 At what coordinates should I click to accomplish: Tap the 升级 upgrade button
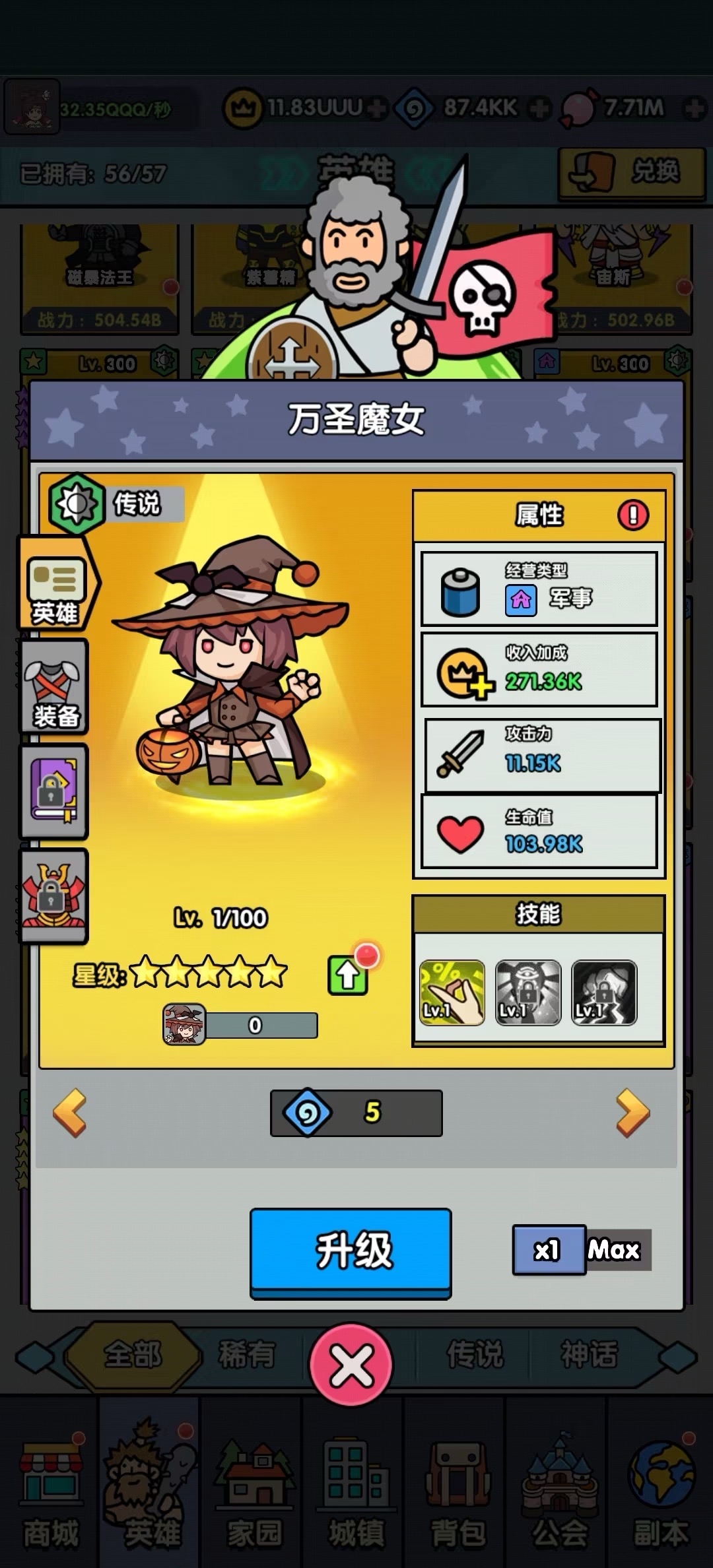point(351,1251)
